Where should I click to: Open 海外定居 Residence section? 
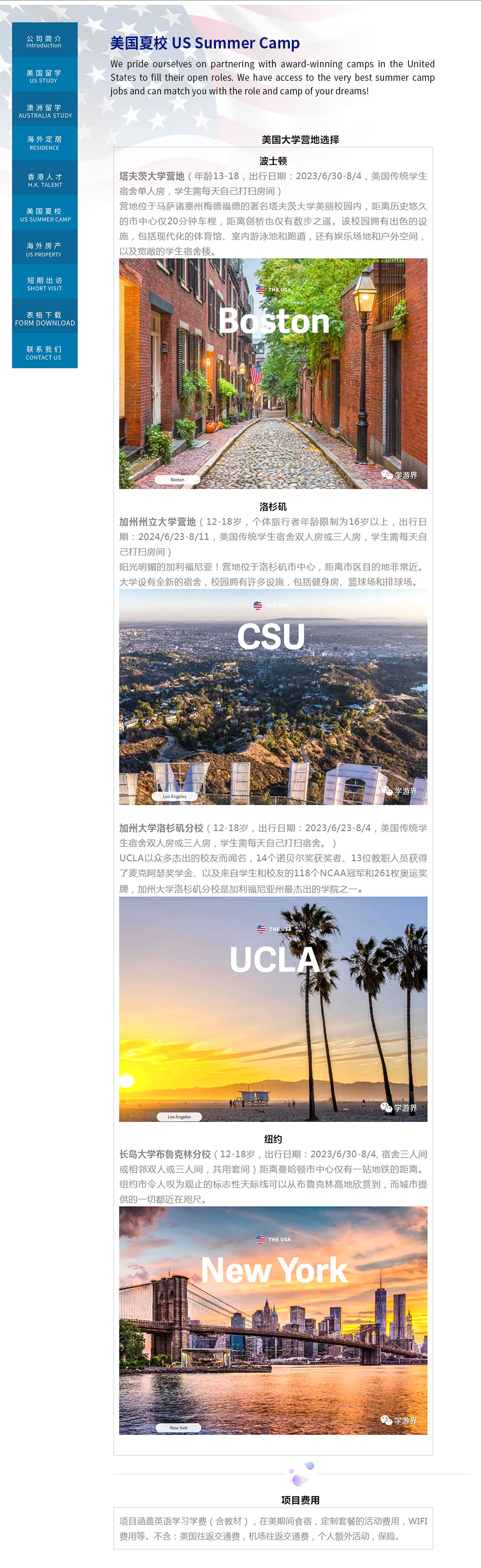45,143
